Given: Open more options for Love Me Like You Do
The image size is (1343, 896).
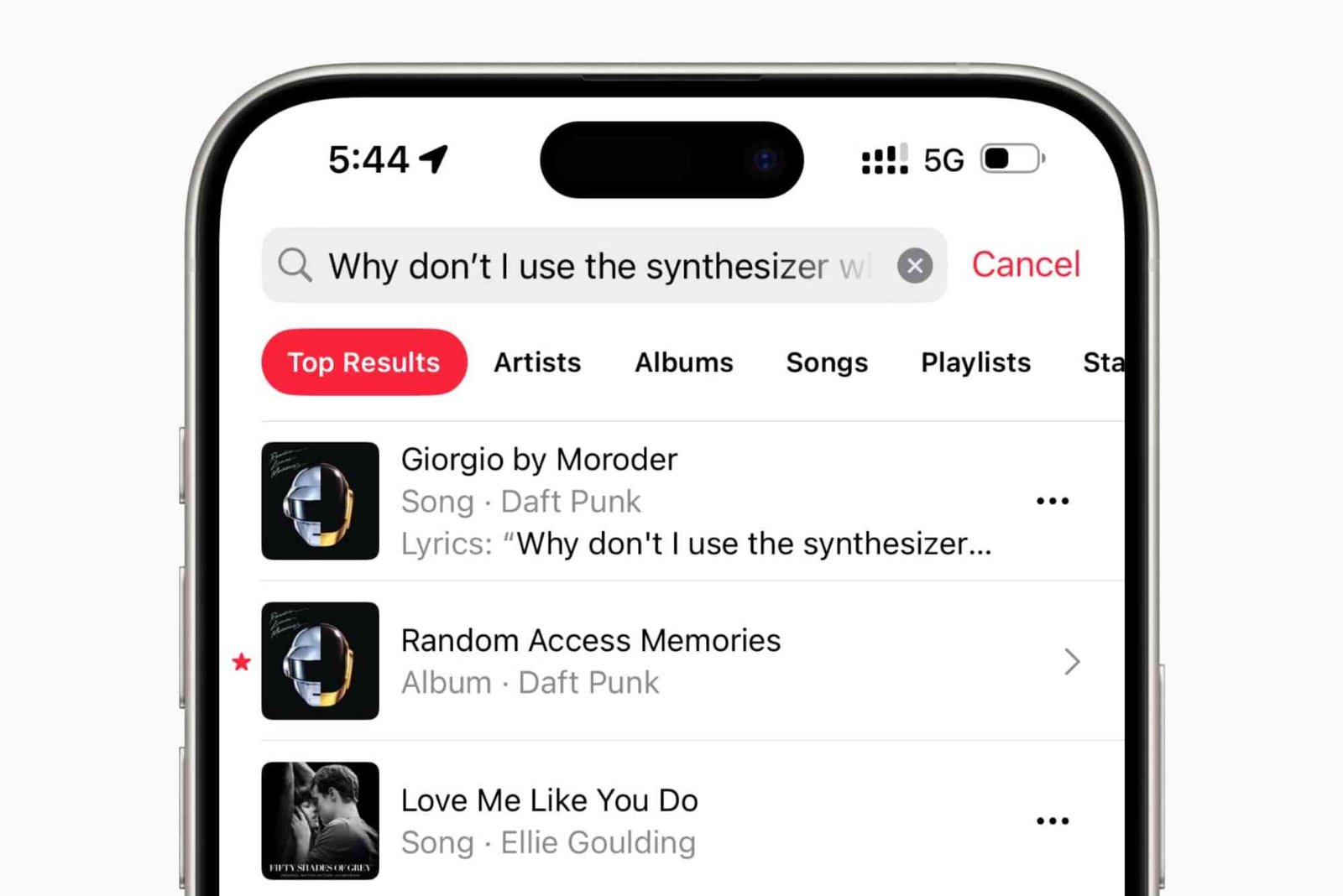Looking at the screenshot, I should [1052, 820].
